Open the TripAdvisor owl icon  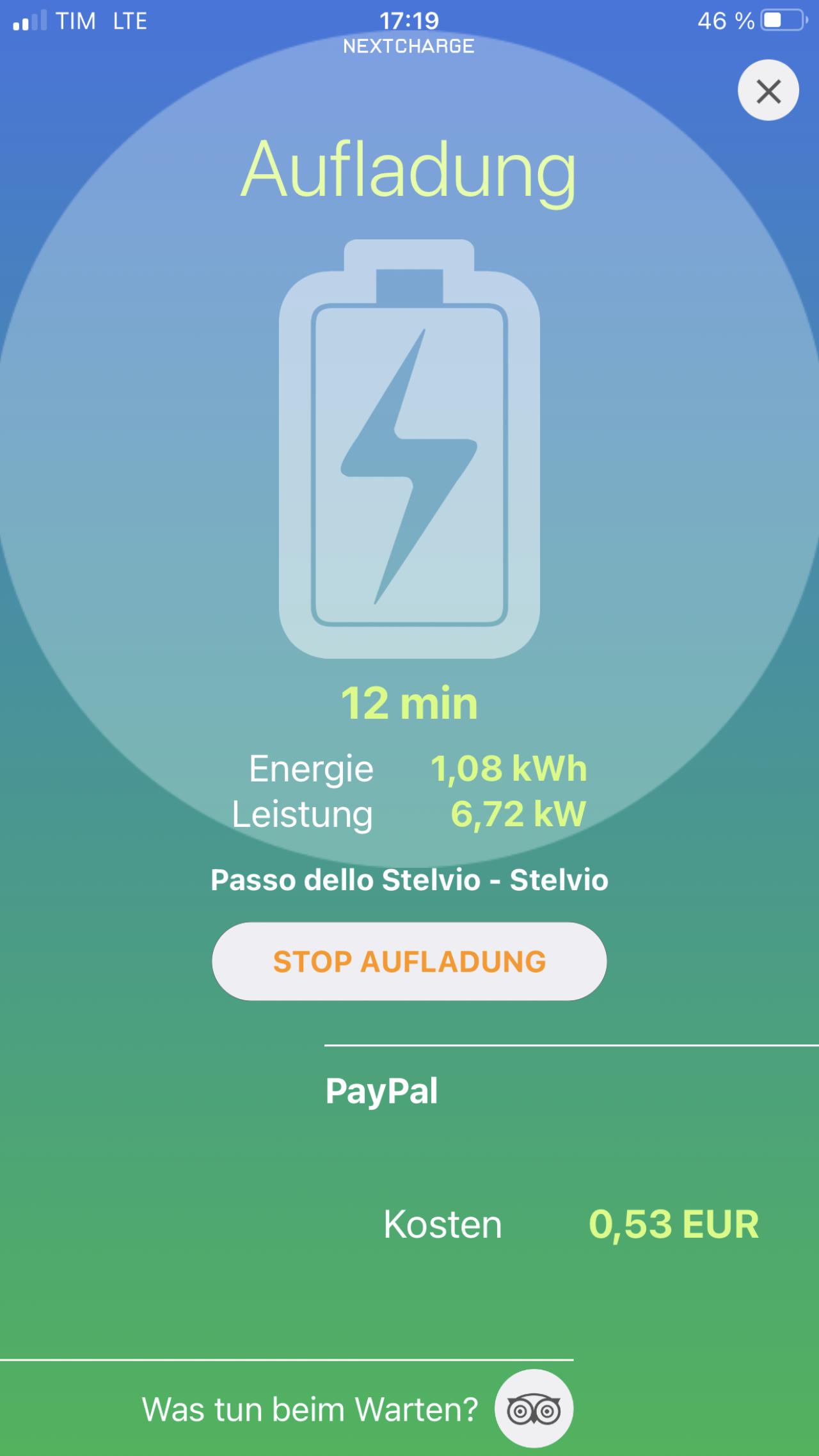(534, 1409)
